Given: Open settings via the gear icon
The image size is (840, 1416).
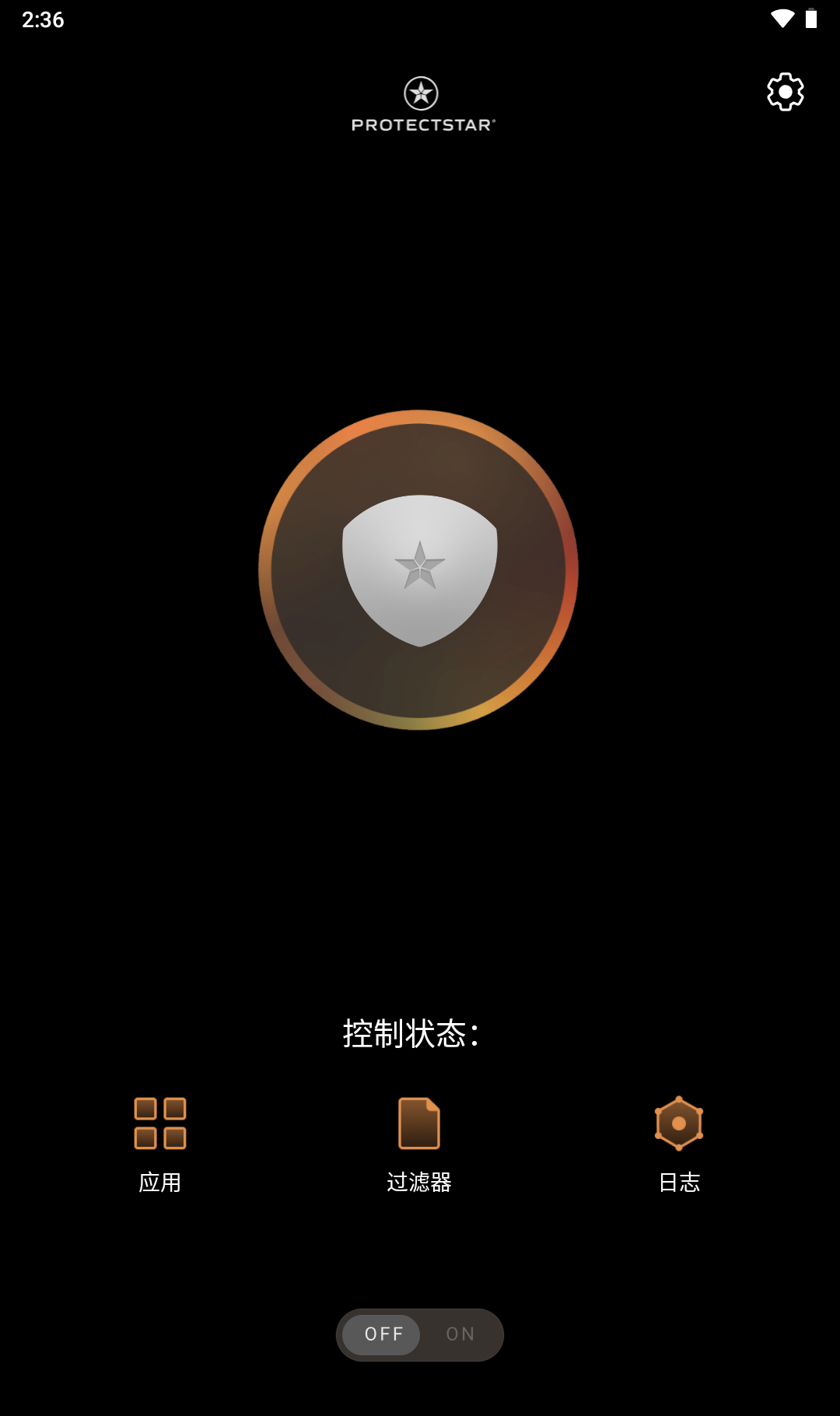Looking at the screenshot, I should [x=785, y=93].
